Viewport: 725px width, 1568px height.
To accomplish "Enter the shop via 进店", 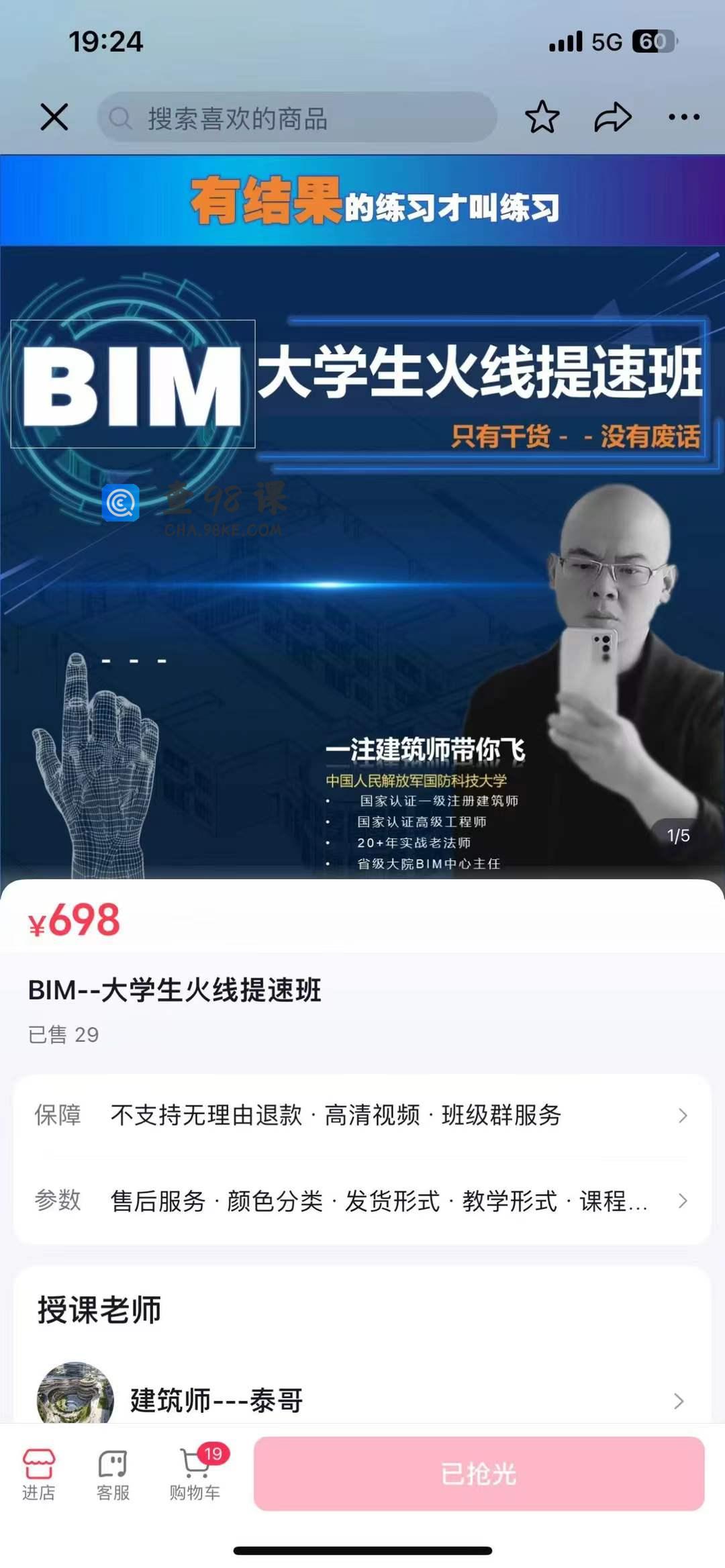I will [39, 1474].
